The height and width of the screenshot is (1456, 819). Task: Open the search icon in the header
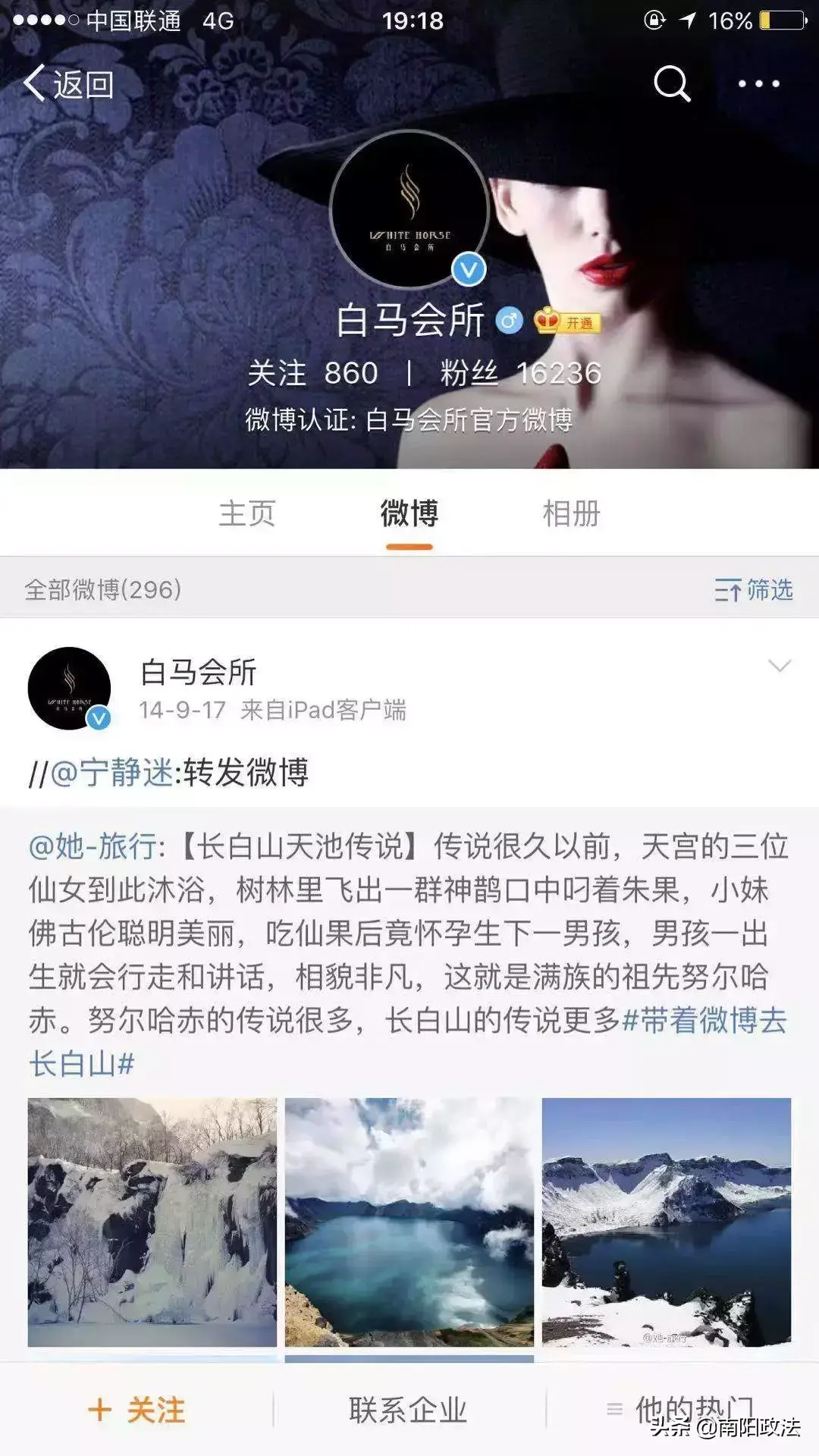pos(672,83)
